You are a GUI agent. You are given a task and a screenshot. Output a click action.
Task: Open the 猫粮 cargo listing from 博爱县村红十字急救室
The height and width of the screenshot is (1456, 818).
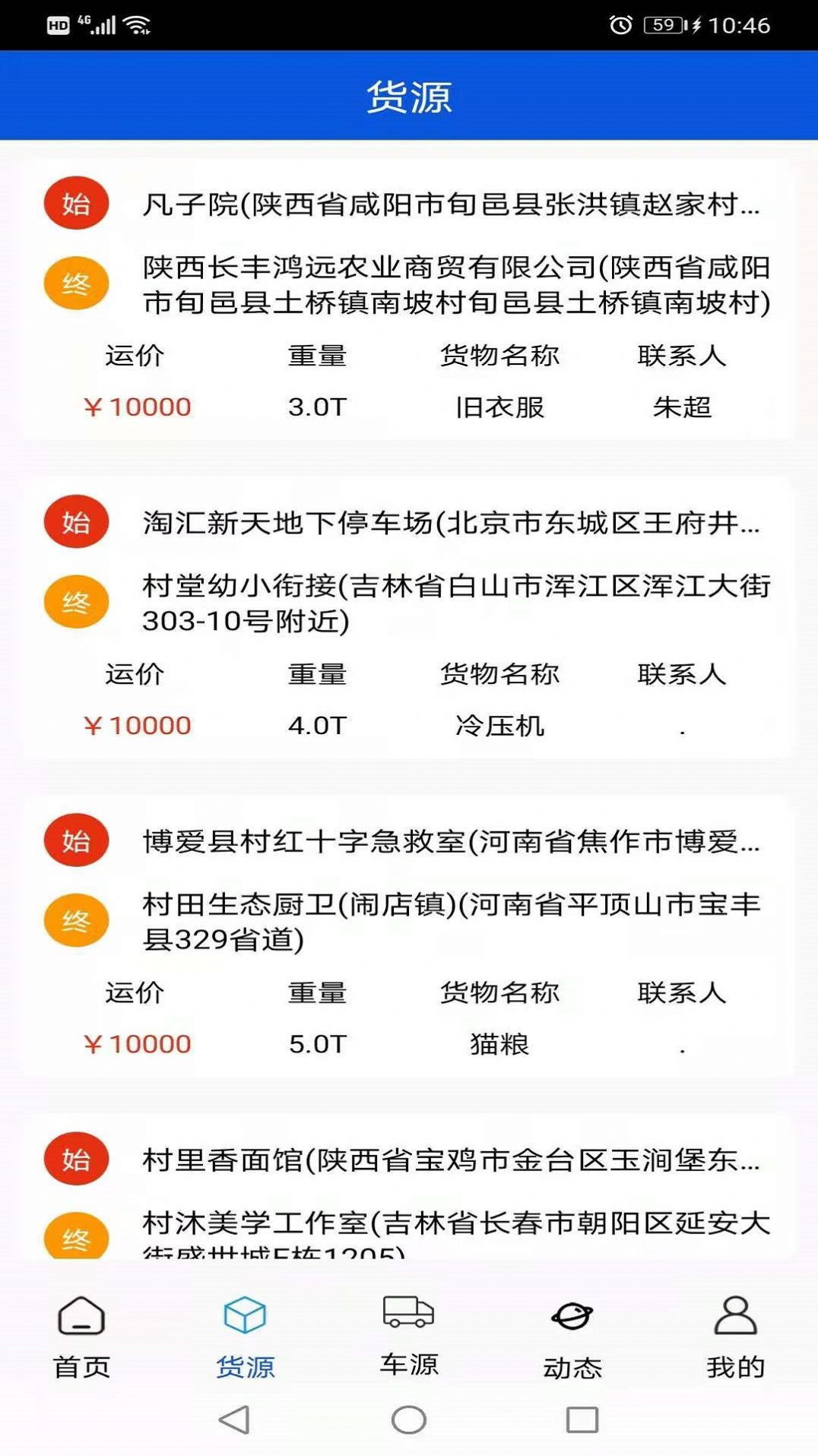[408, 935]
